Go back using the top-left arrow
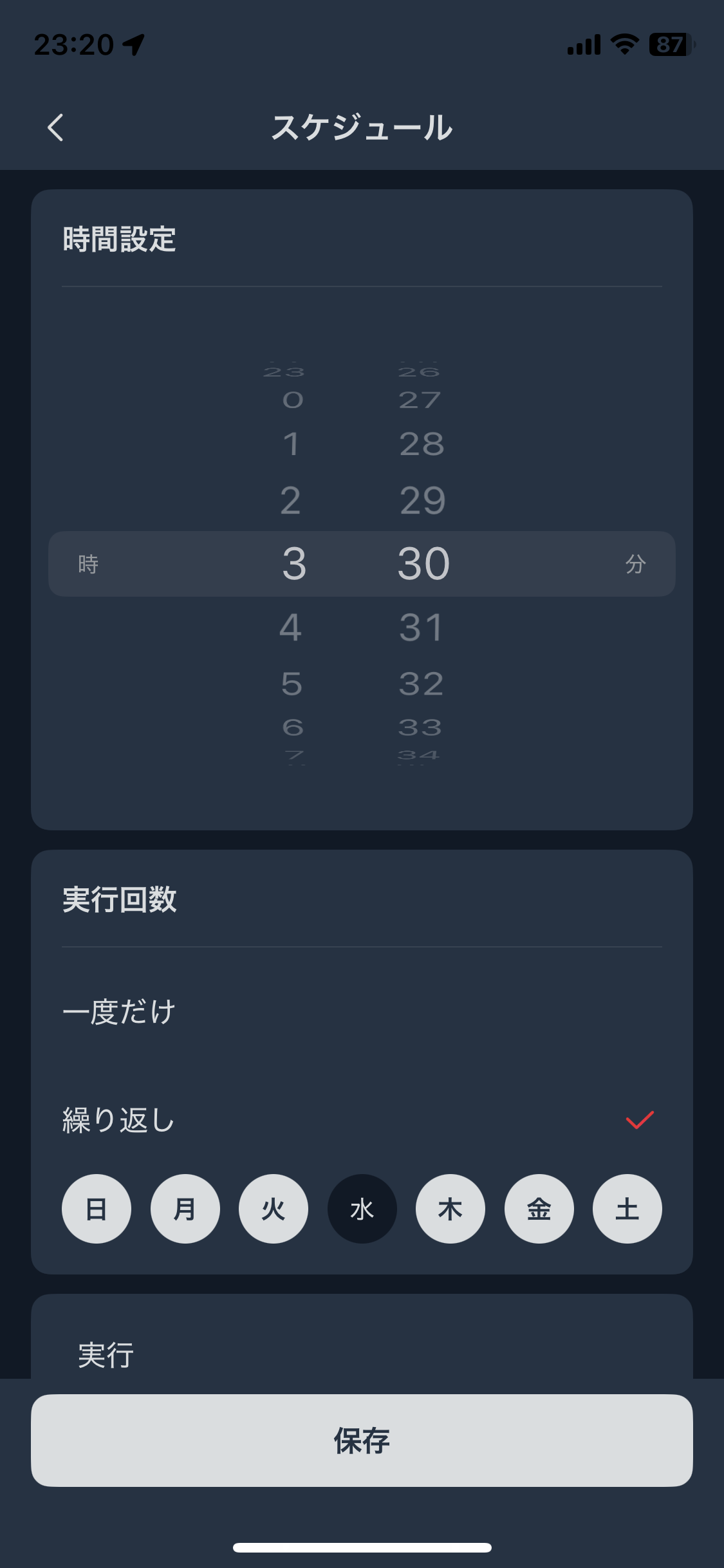Viewport: 724px width, 1568px height. tap(55, 127)
